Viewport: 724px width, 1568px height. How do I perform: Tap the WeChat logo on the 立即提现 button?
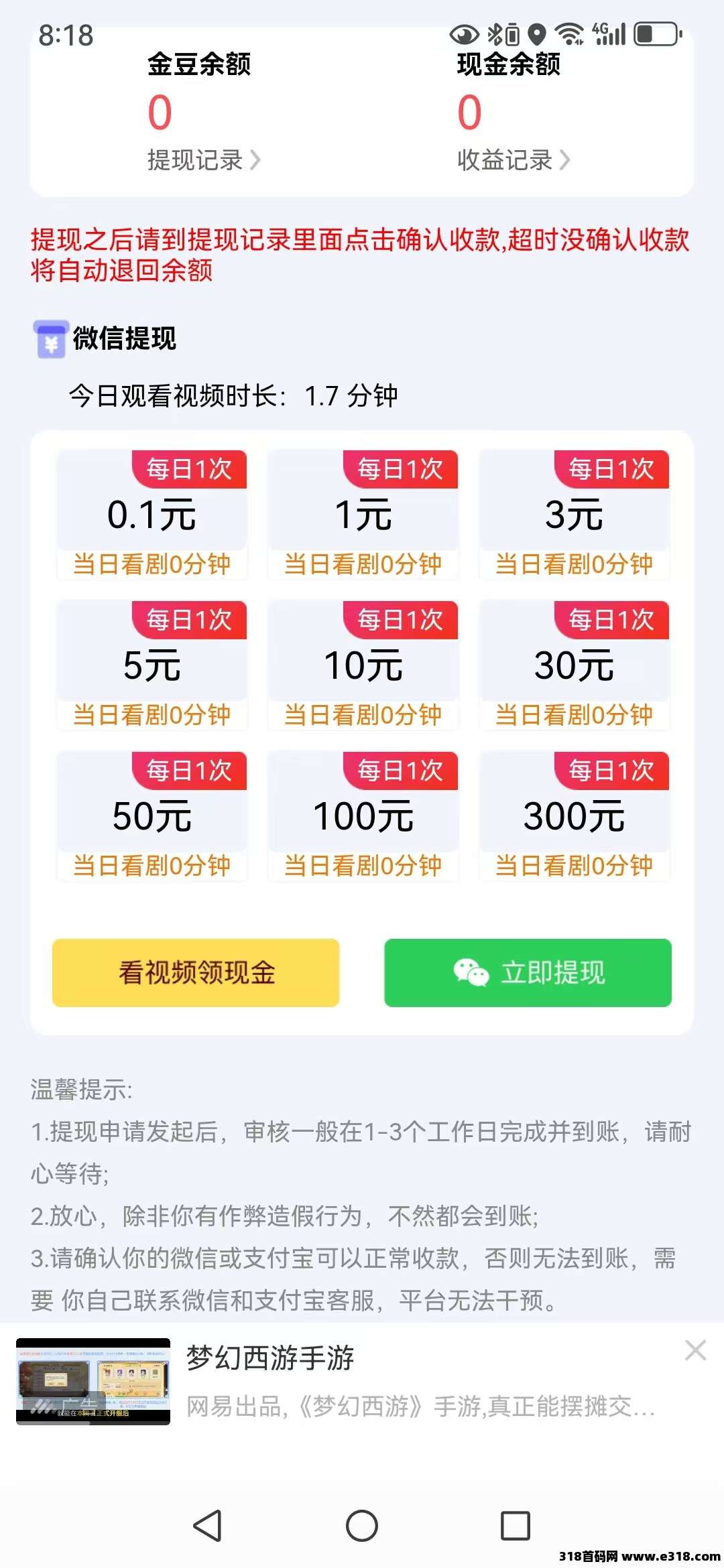point(469,973)
